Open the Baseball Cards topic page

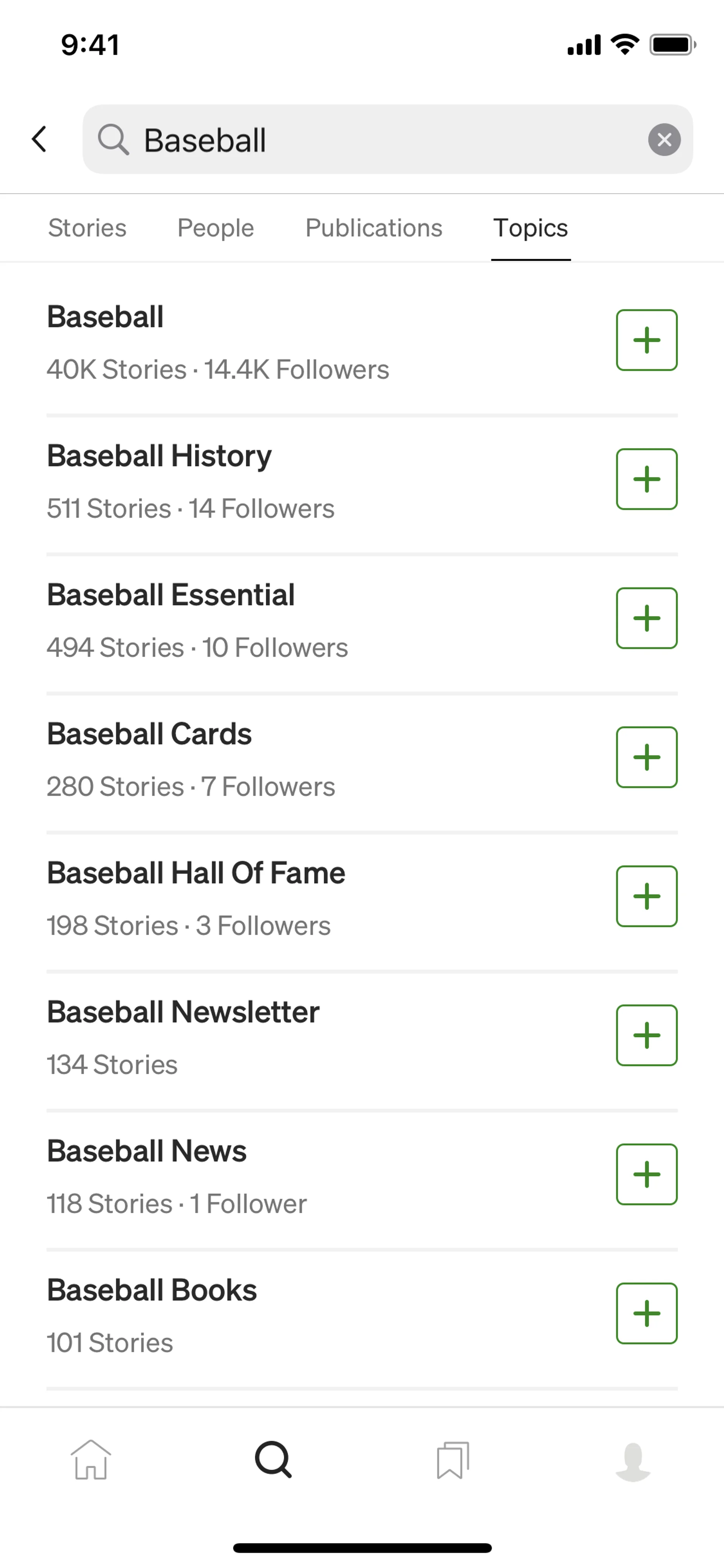[150, 734]
